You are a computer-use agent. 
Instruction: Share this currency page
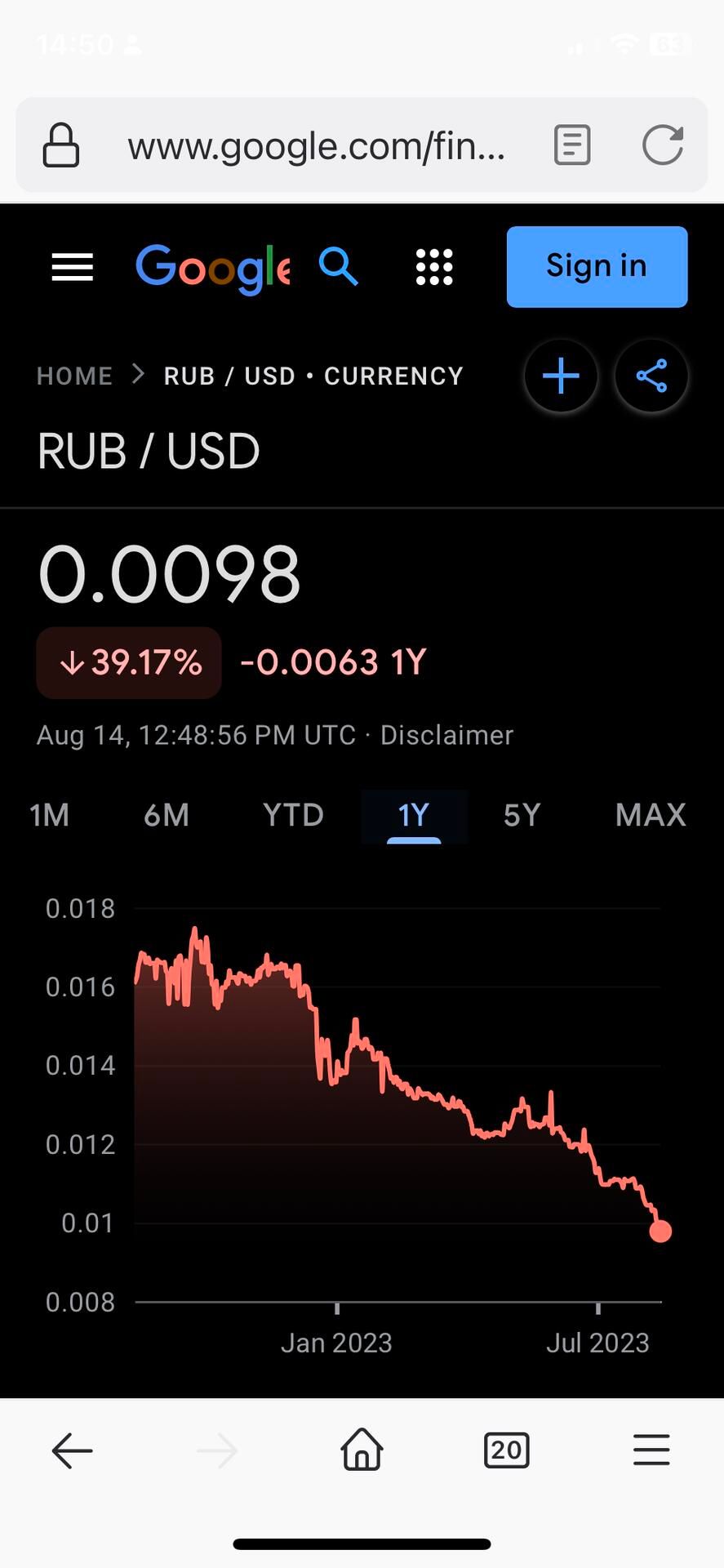click(651, 376)
